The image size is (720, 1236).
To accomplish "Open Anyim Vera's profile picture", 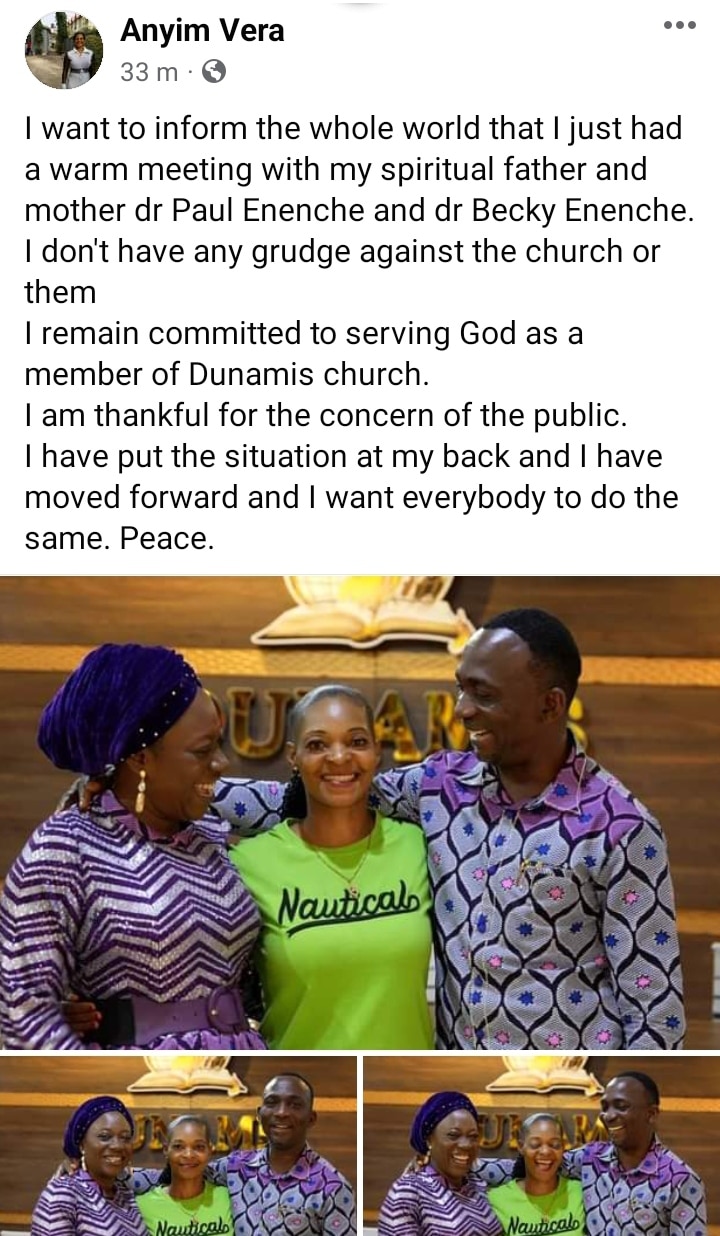I will coord(64,50).
